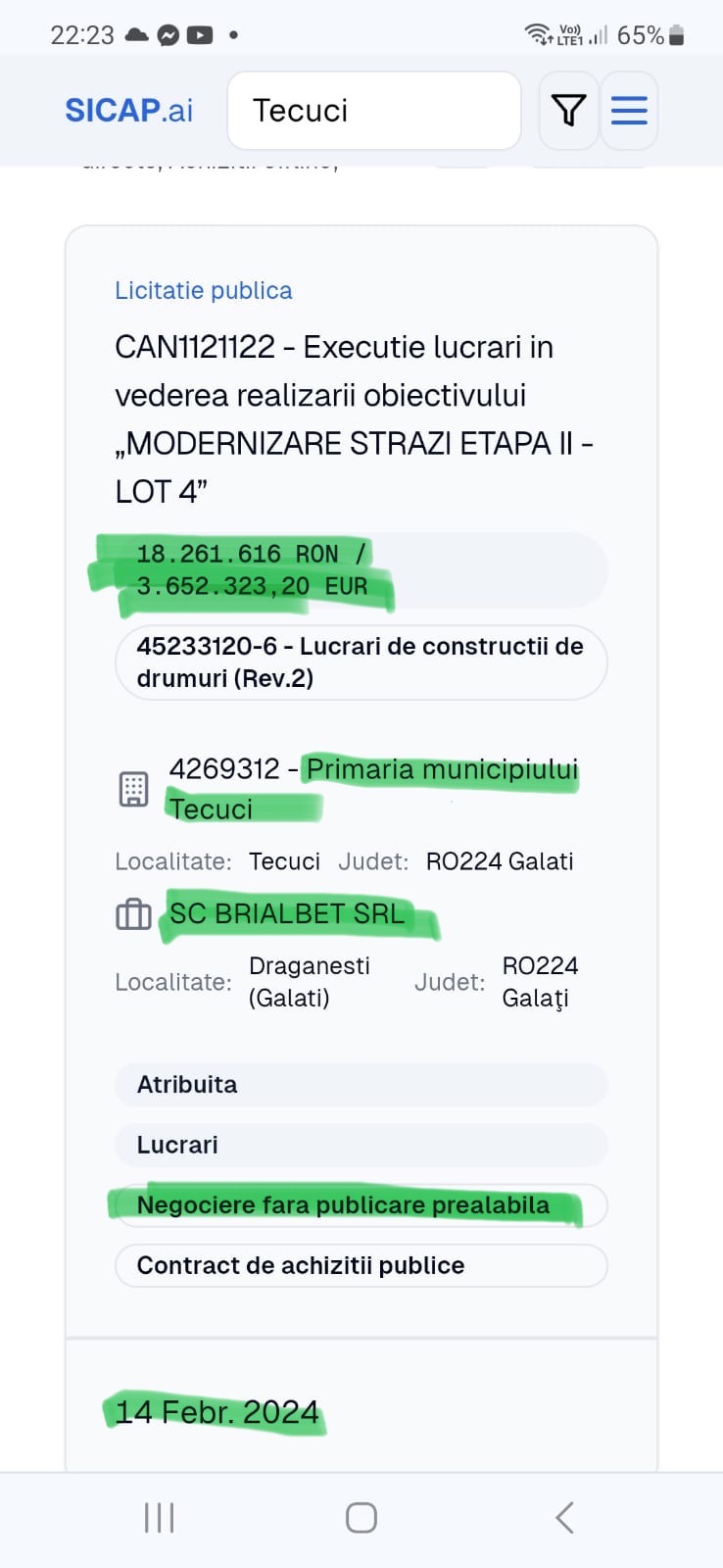The width and height of the screenshot is (723, 1568).
Task: Open Primaria municipiului Tecuci authority
Action: point(372,789)
